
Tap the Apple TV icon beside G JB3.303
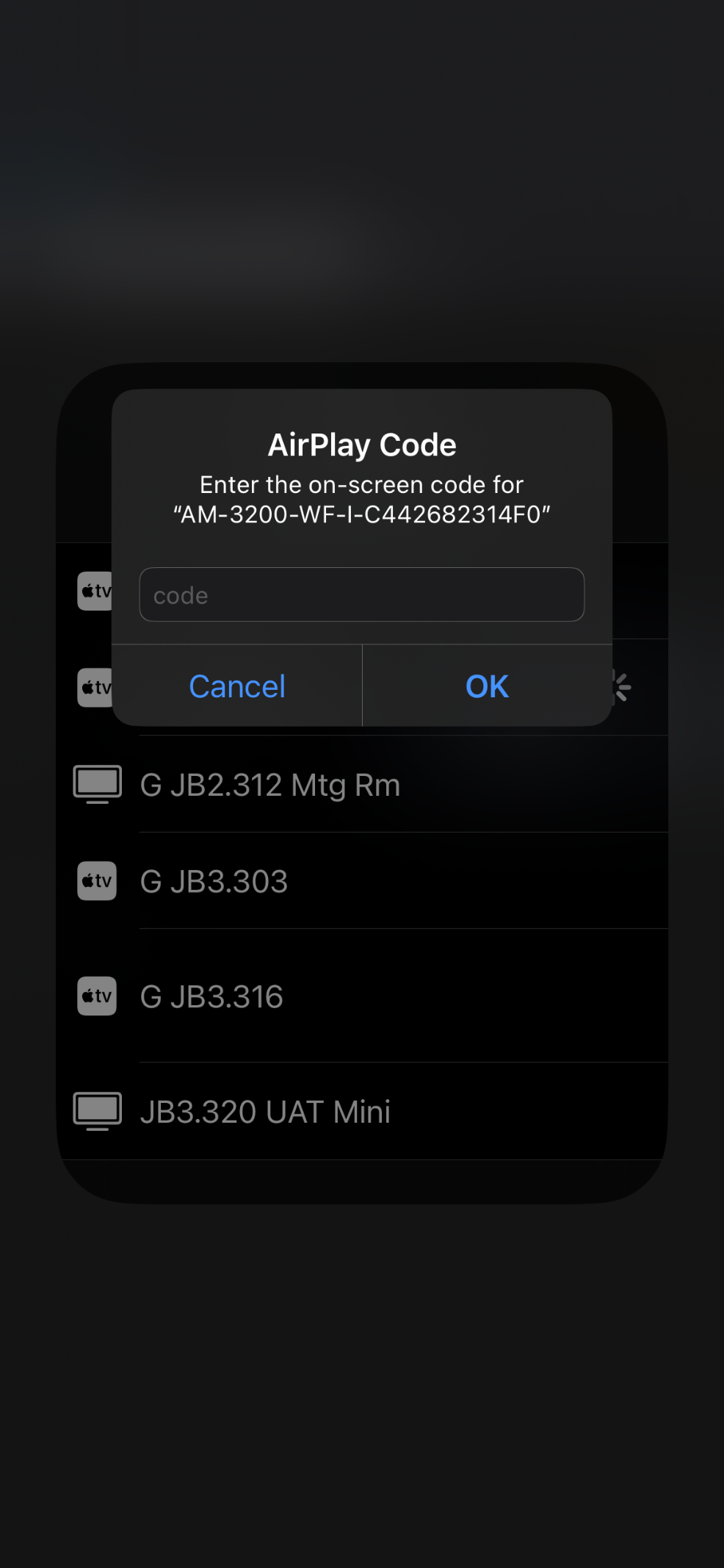pyautogui.click(x=96, y=881)
